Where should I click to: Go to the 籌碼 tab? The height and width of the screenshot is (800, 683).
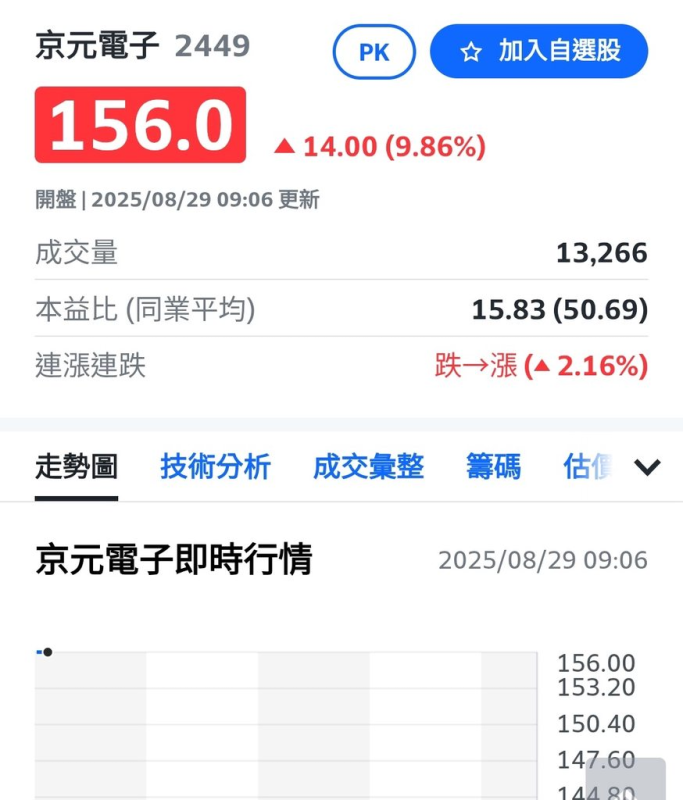click(x=493, y=466)
